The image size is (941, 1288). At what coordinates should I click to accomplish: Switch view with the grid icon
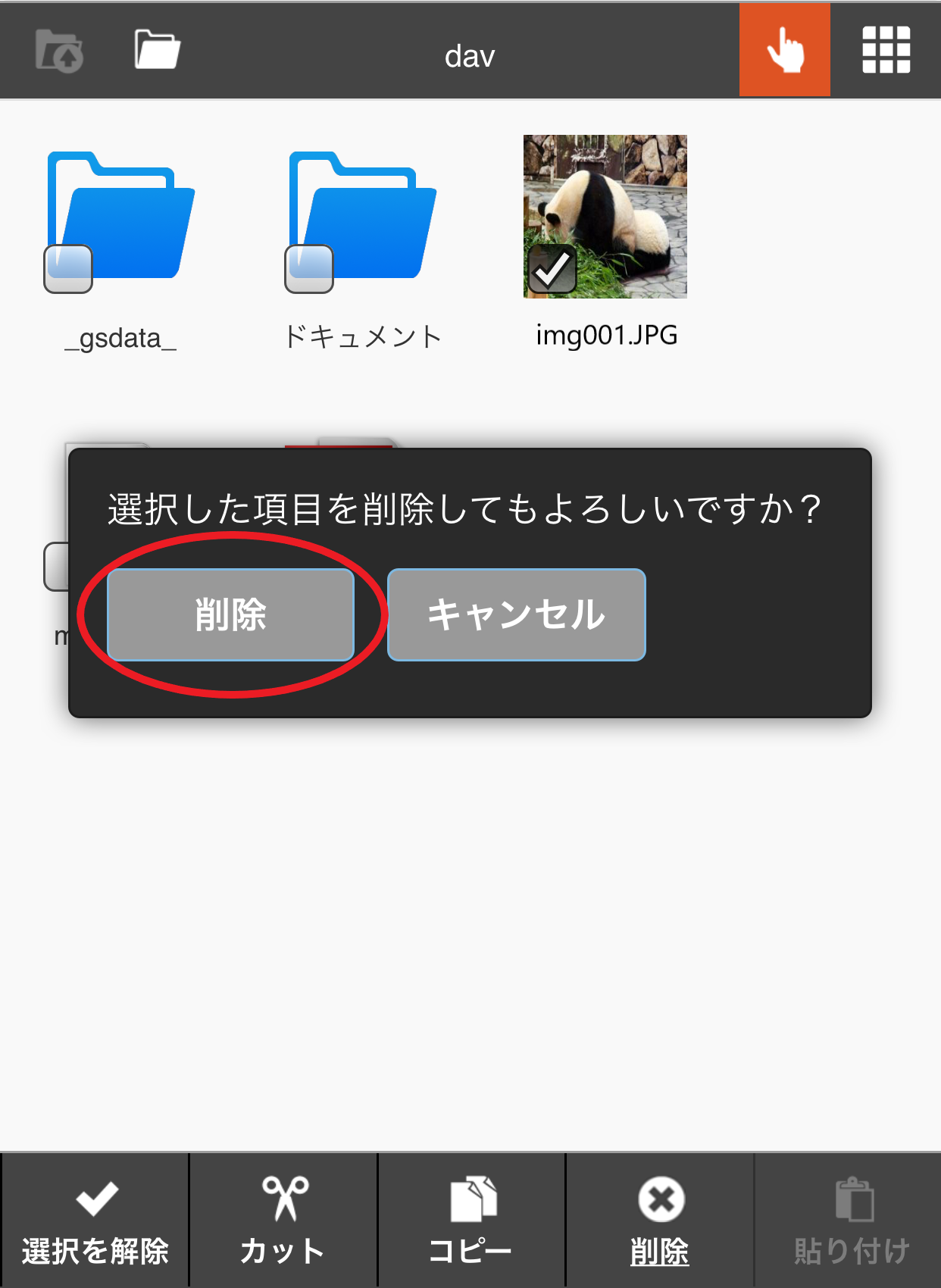pos(886,50)
